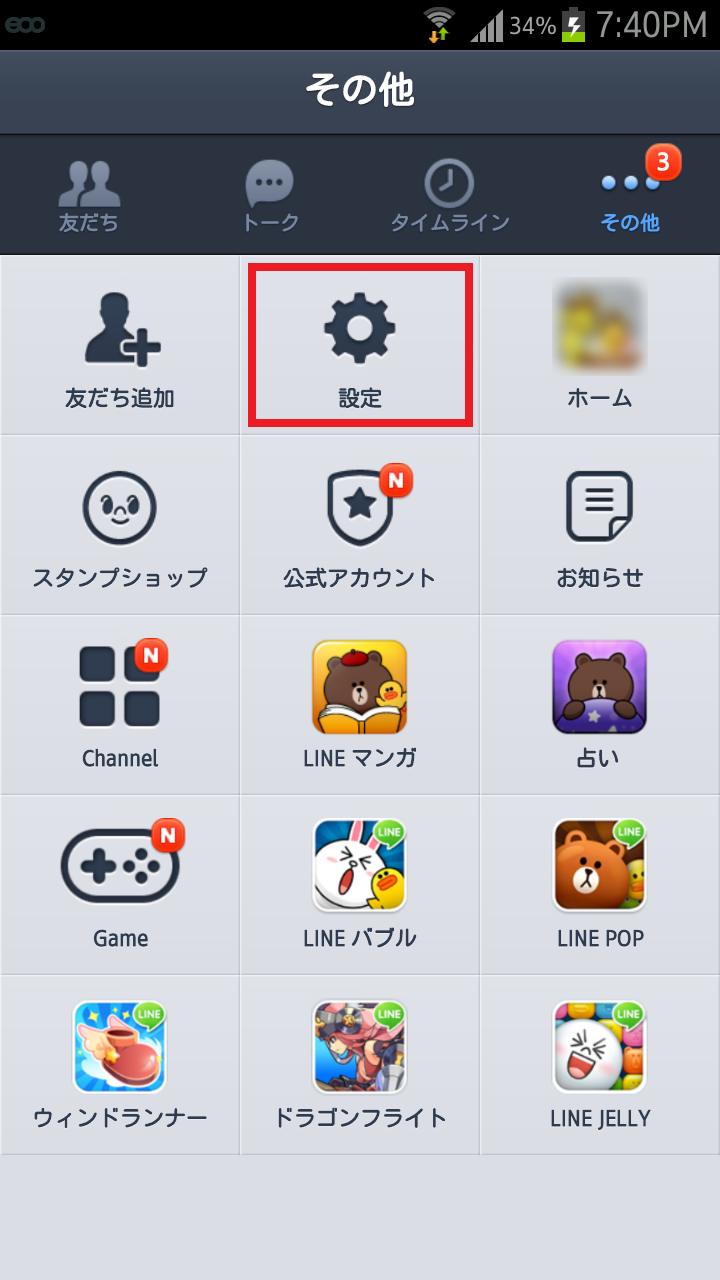This screenshot has width=720, height=1280.
Task: Open the Channel tile
Action: (120, 705)
